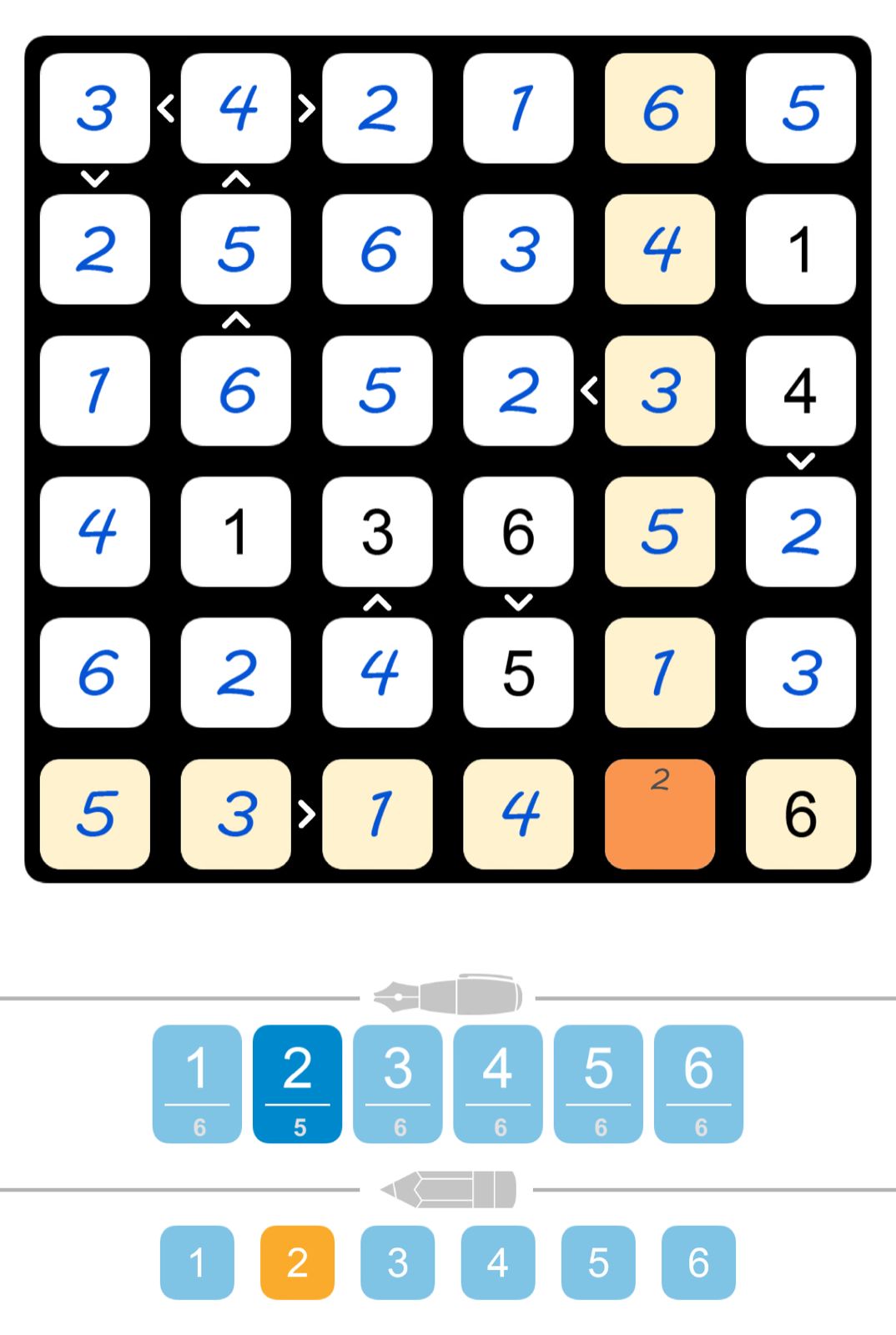Enter pen number 2
Screen dimensions: 896x1335
pyautogui.click(x=297, y=1083)
